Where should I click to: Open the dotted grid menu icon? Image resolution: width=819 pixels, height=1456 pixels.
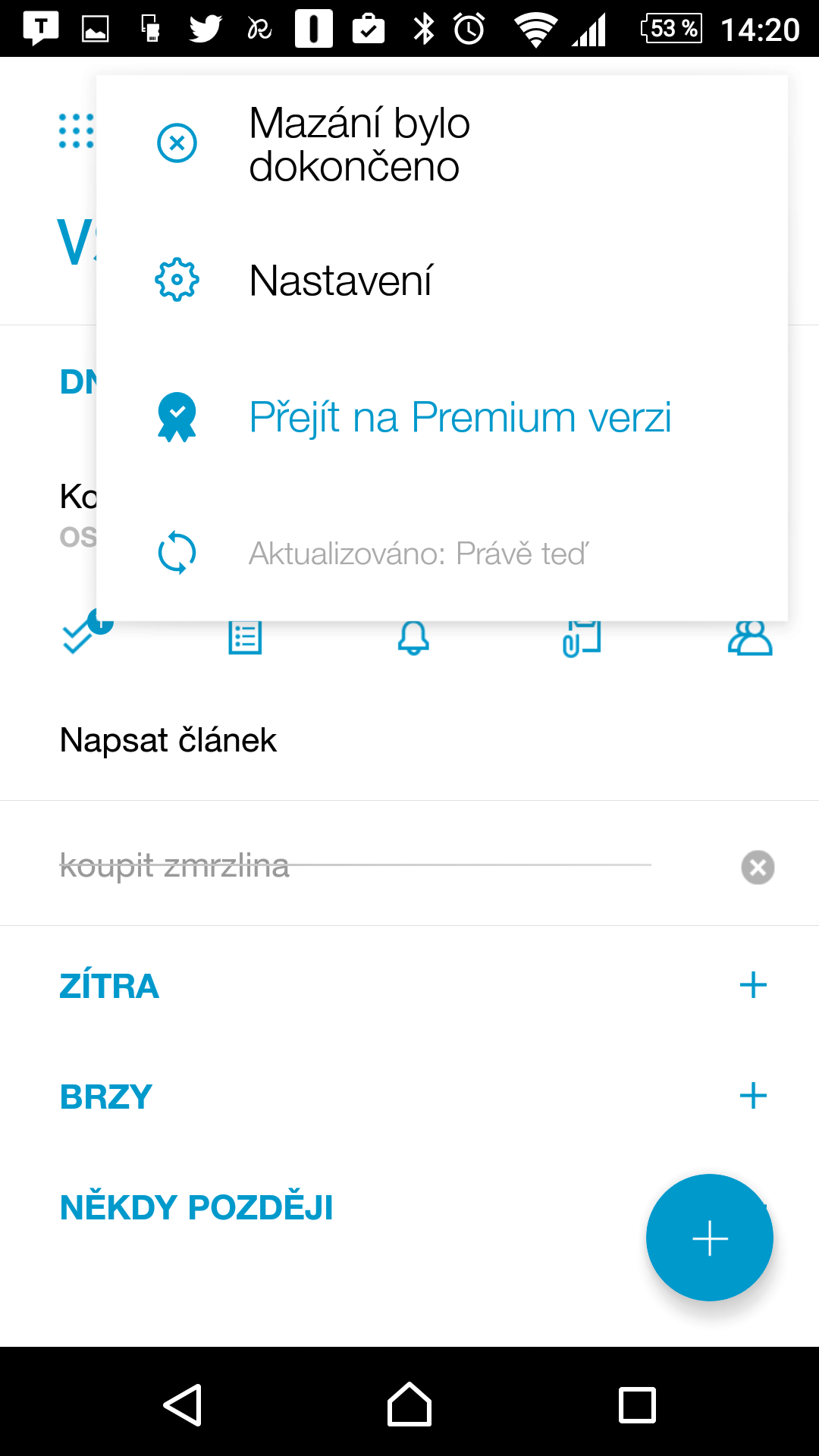77,131
